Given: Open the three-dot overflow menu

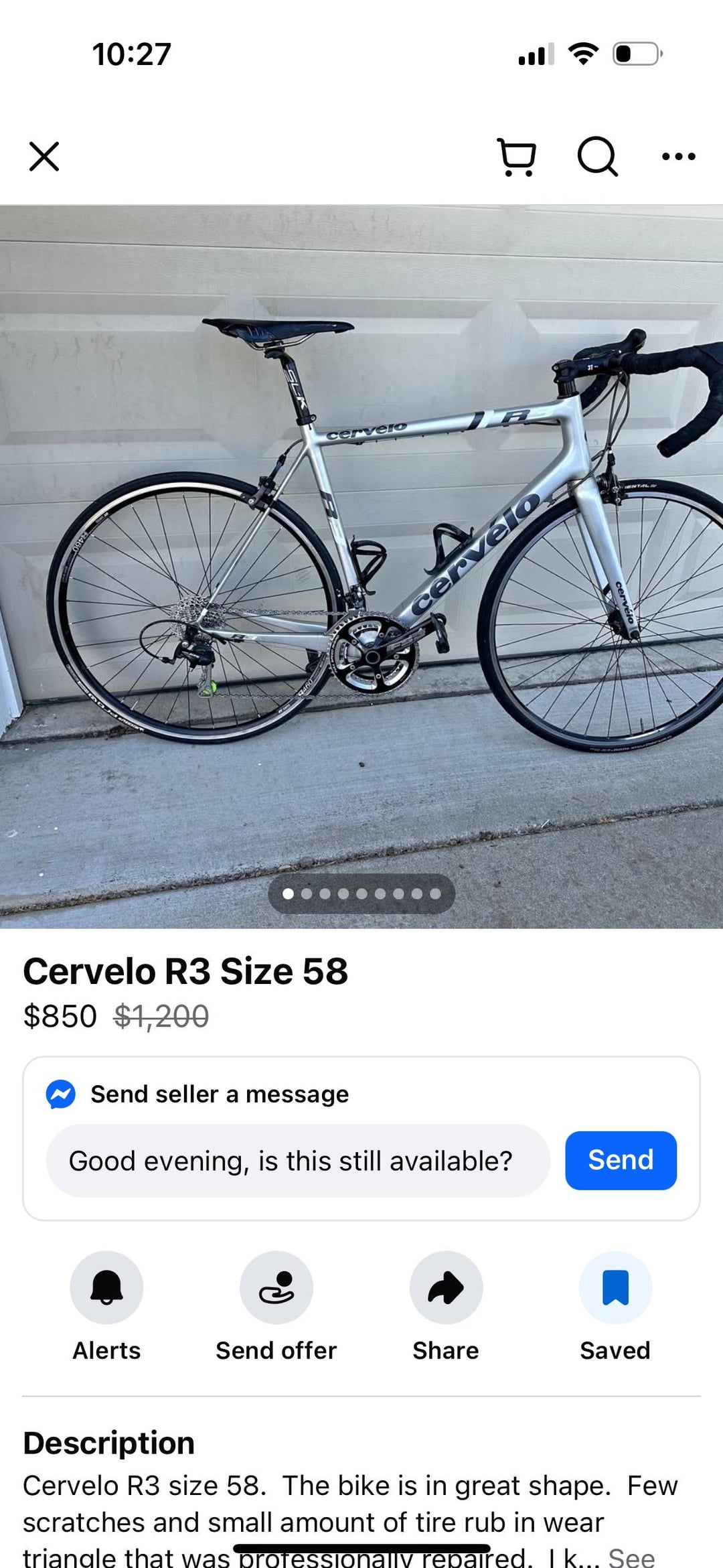Looking at the screenshot, I should click(678, 157).
